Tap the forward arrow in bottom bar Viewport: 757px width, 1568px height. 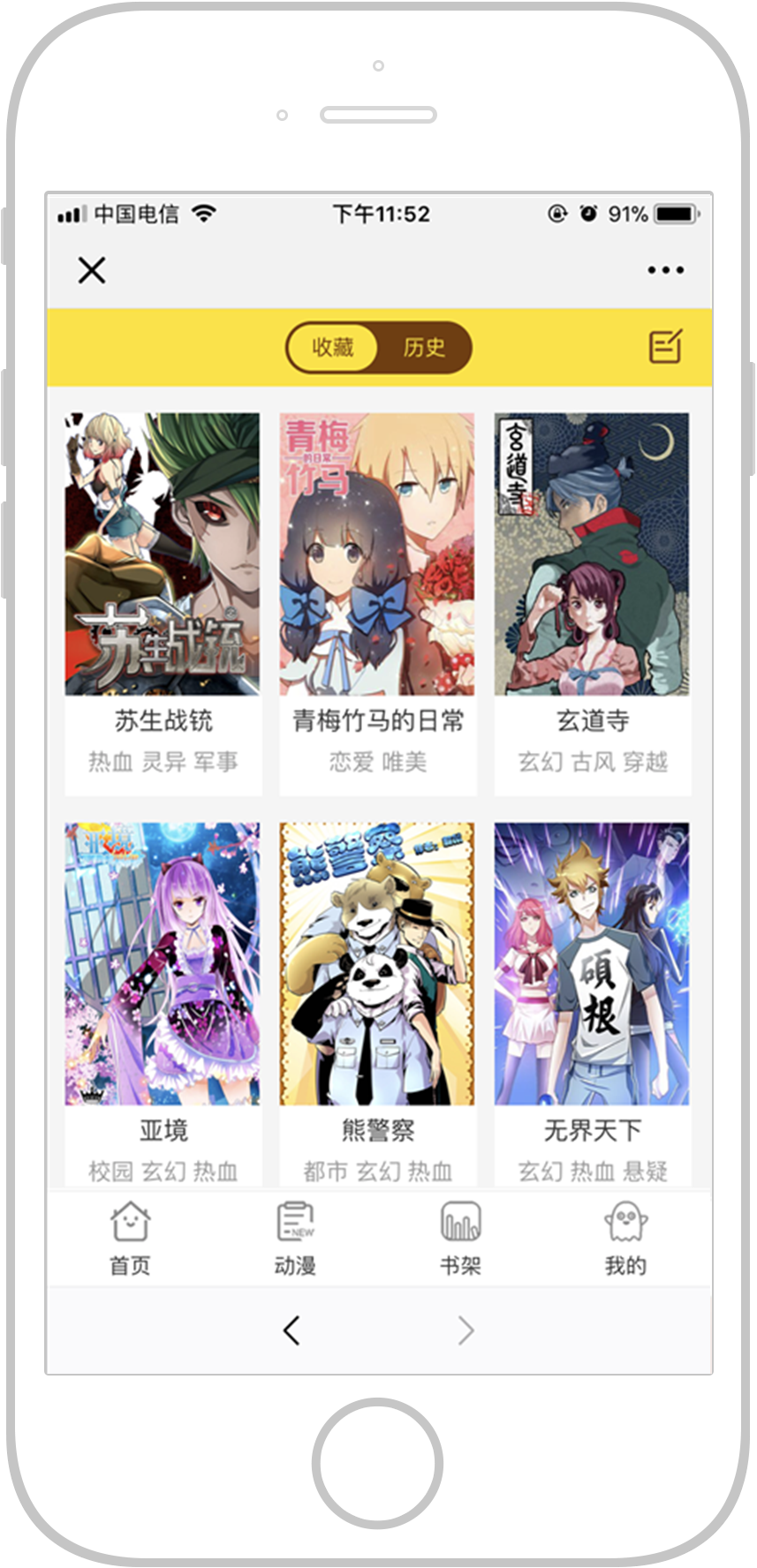[x=466, y=1331]
